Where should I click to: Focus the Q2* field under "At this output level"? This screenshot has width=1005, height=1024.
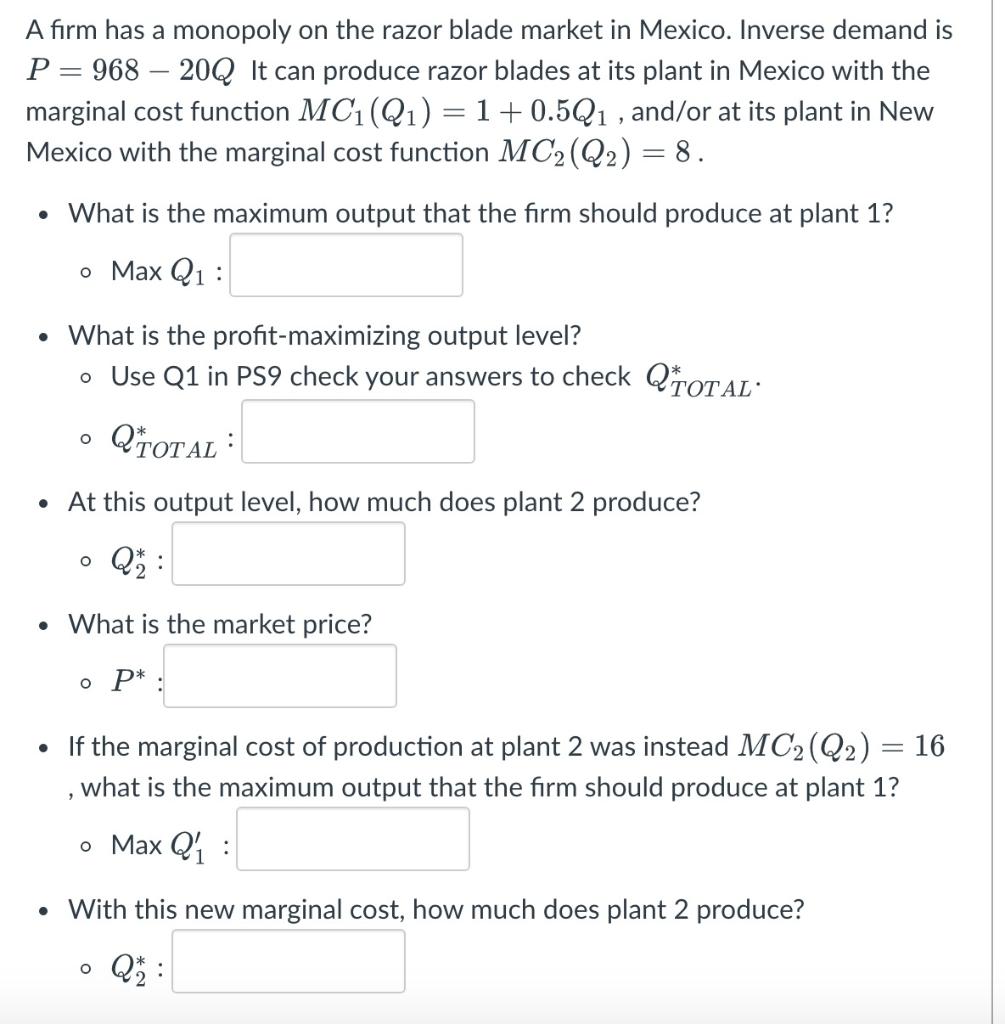point(288,554)
